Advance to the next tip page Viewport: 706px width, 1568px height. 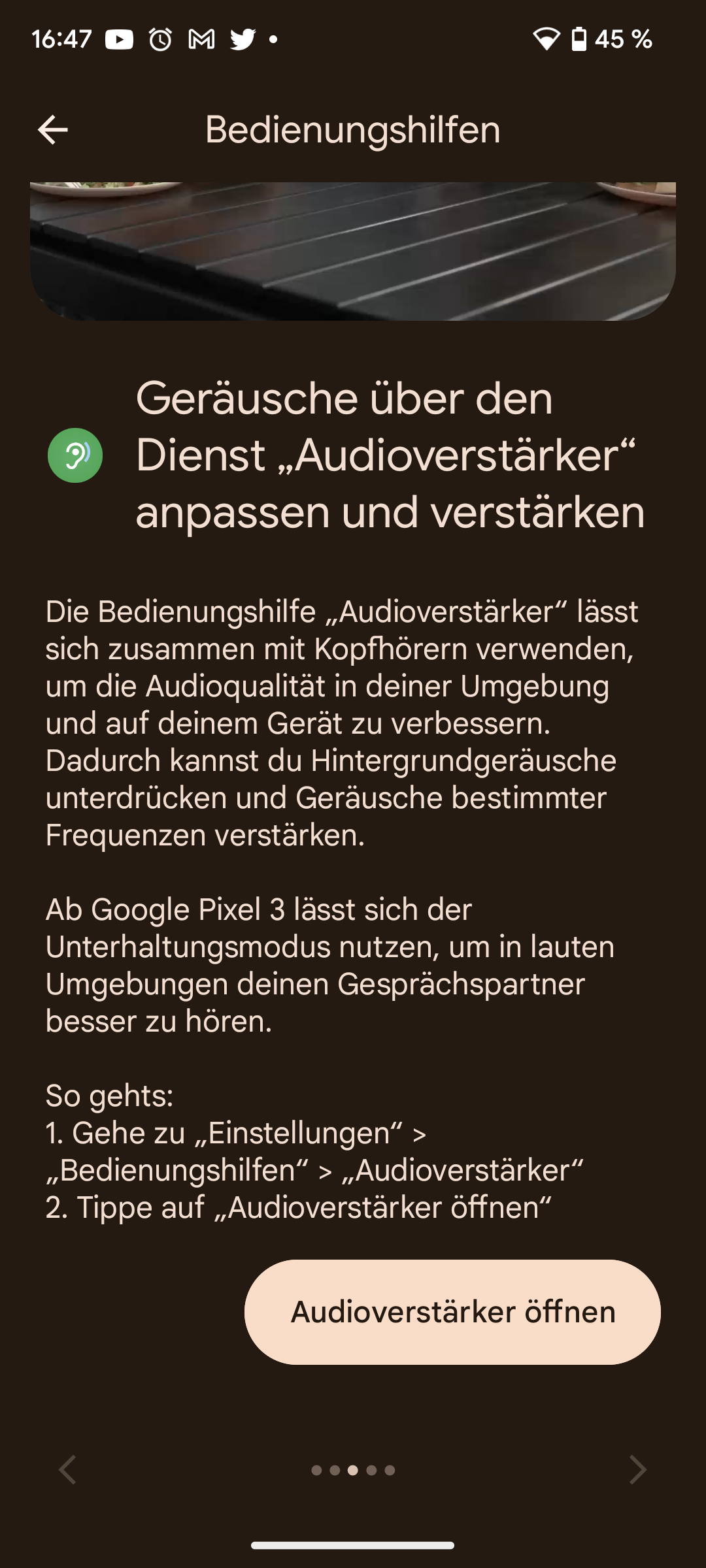point(637,1470)
